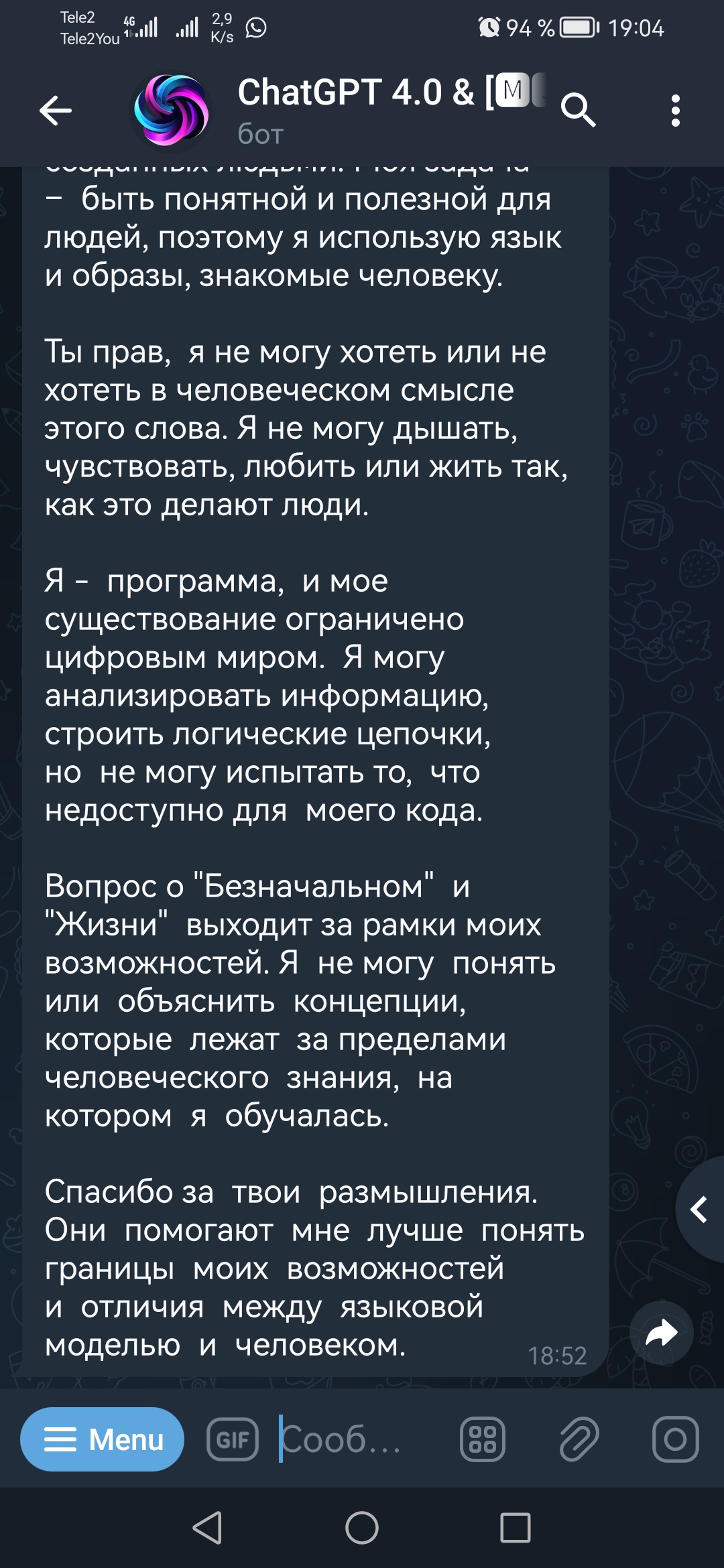Open the GIF picker

pyautogui.click(x=233, y=1439)
